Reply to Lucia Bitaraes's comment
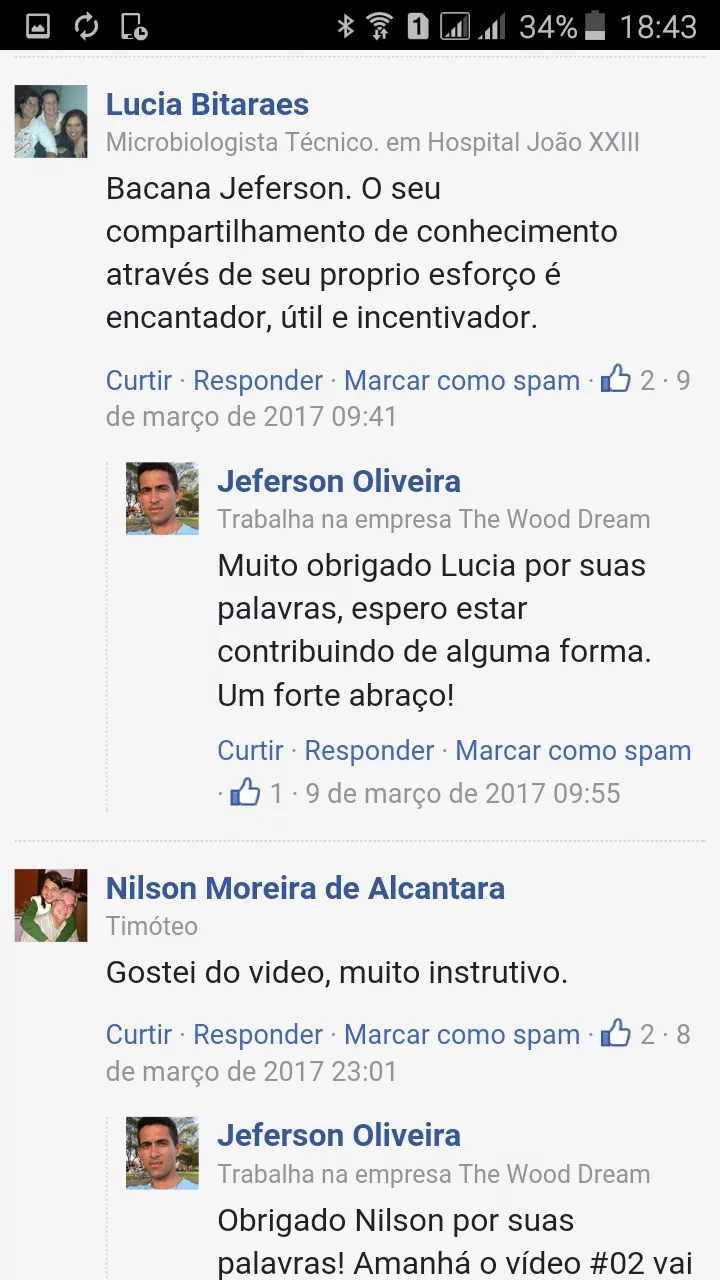 [257, 381]
